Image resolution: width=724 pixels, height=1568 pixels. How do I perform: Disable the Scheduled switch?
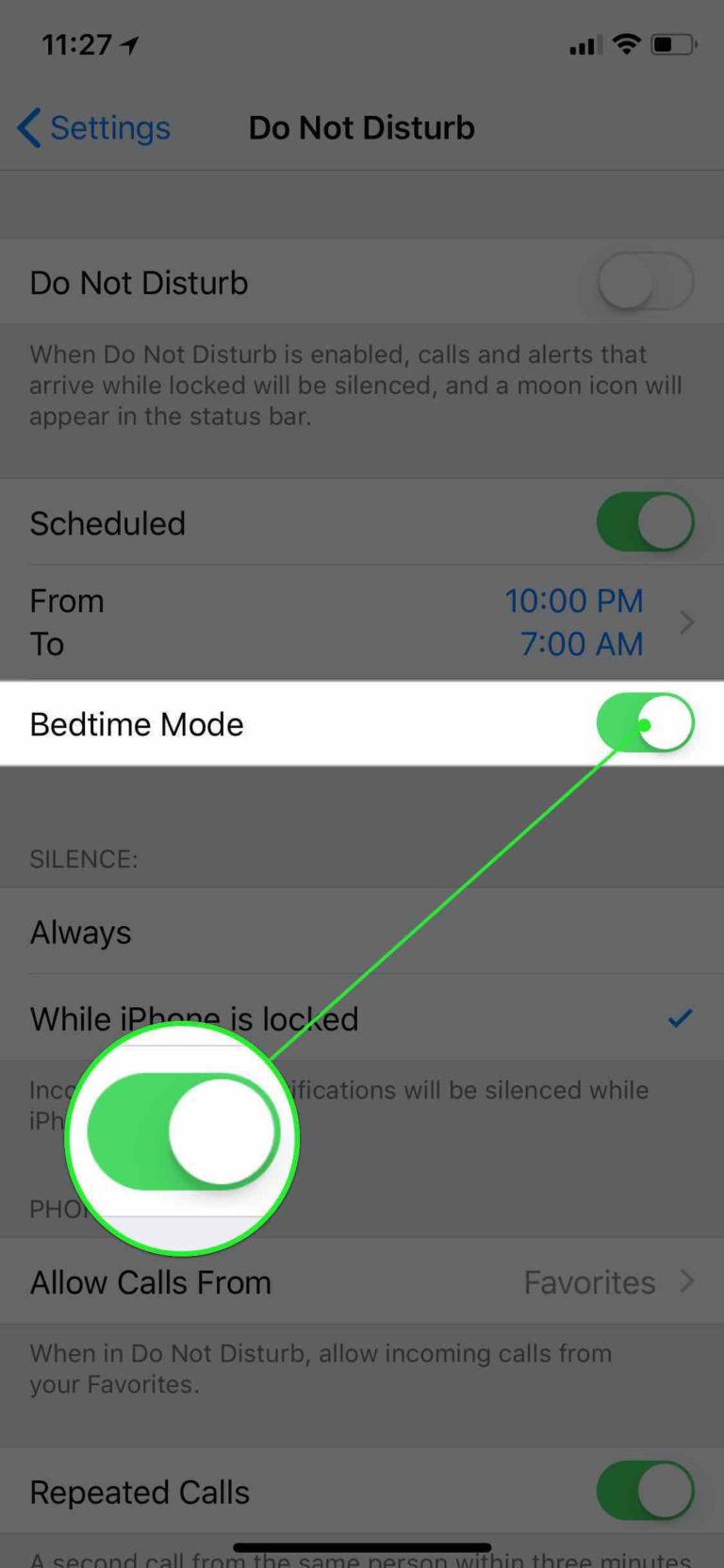pyautogui.click(x=646, y=521)
